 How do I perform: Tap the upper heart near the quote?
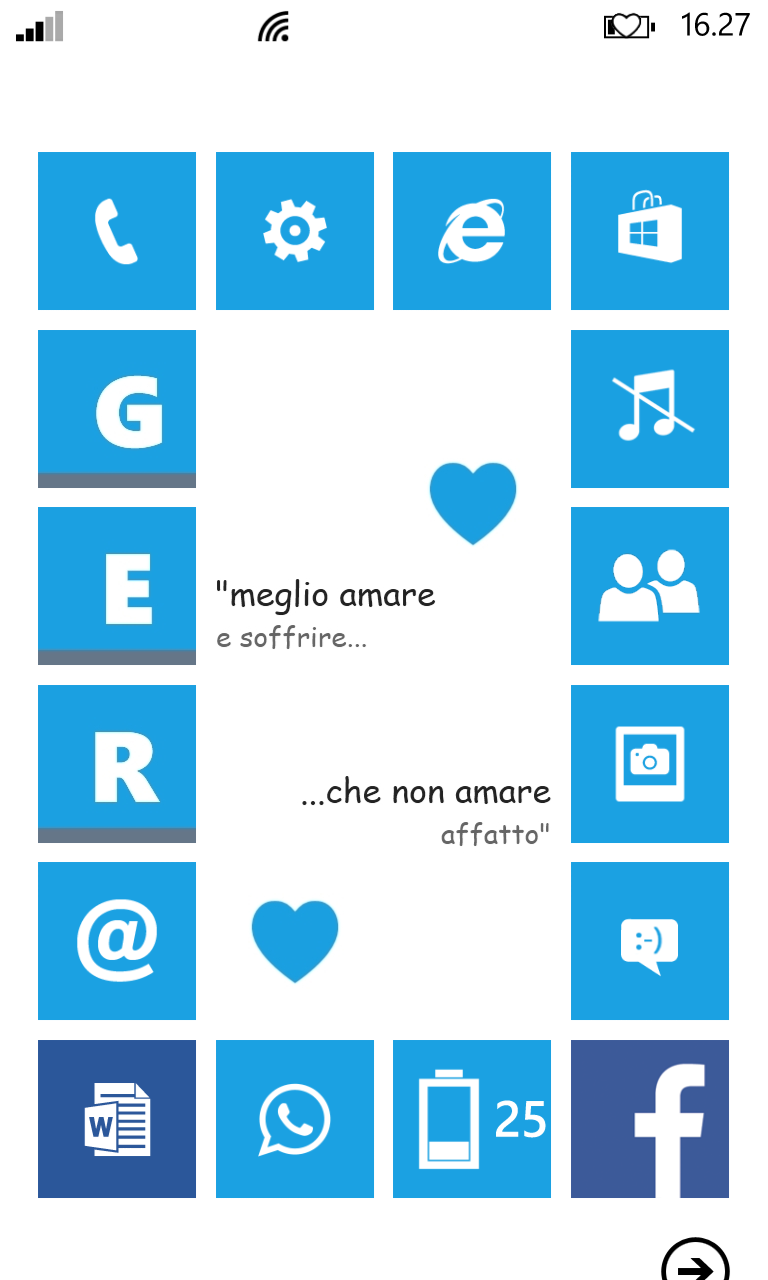(x=471, y=502)
